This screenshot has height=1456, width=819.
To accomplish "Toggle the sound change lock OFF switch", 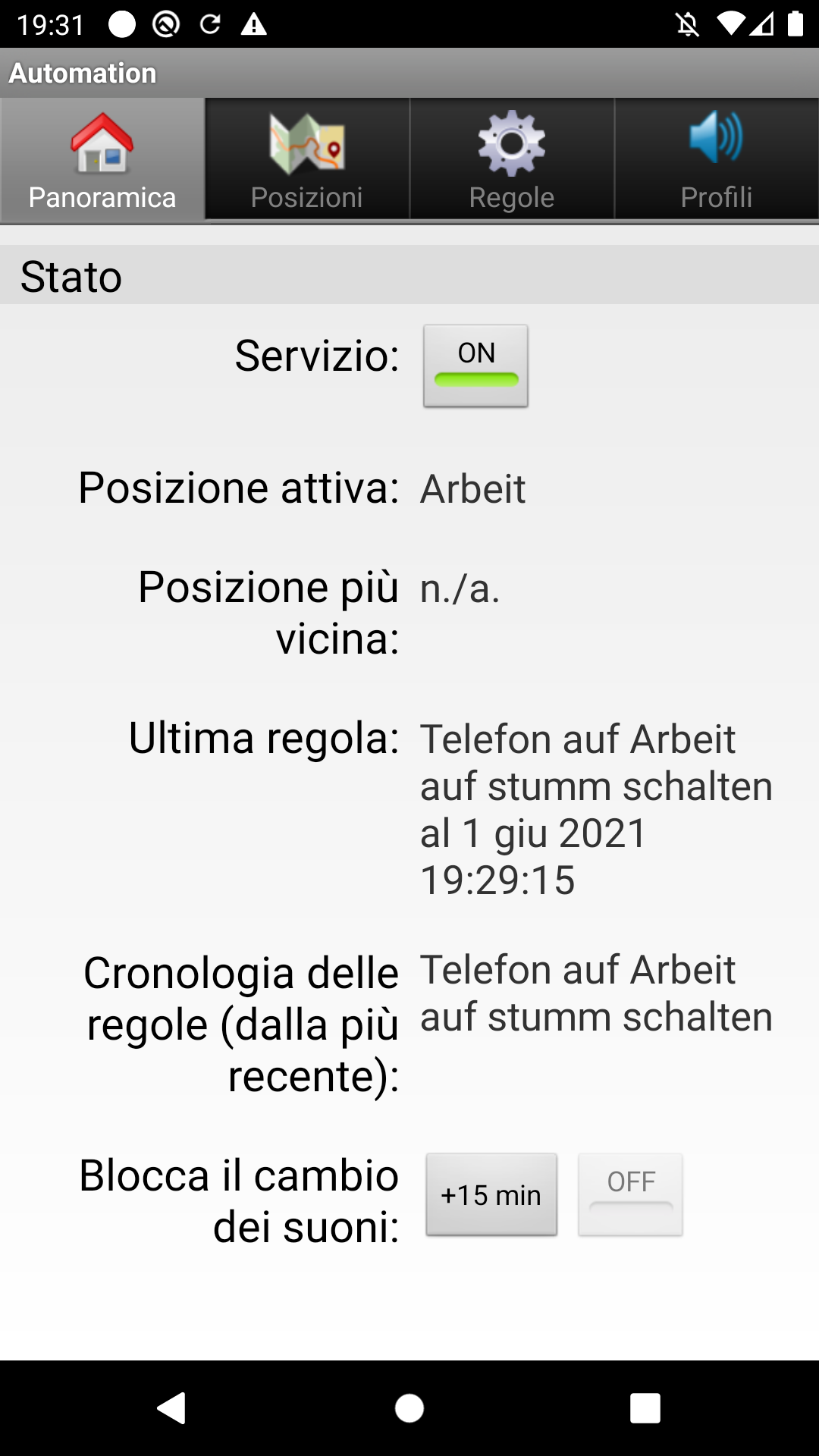I will pyautogui.click(x=630, y=1195).
